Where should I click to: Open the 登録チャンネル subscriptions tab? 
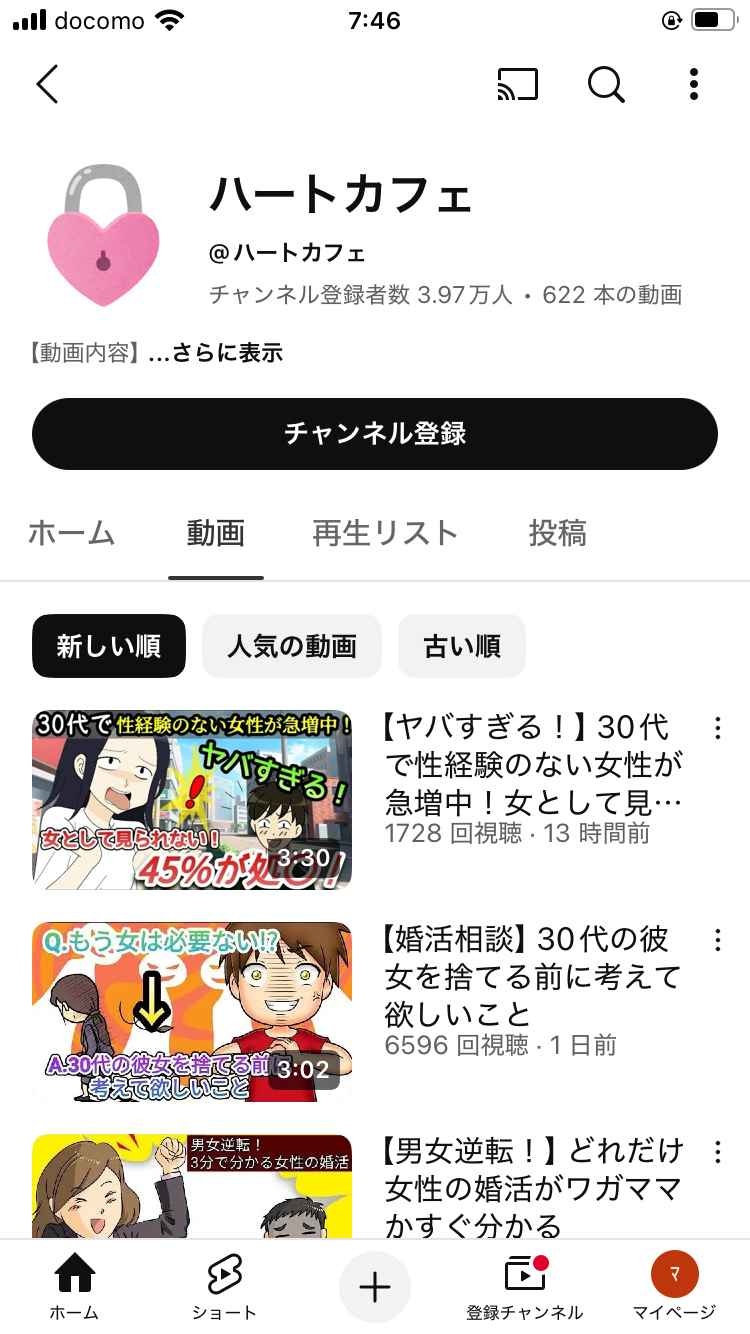tap(524, 1287)
